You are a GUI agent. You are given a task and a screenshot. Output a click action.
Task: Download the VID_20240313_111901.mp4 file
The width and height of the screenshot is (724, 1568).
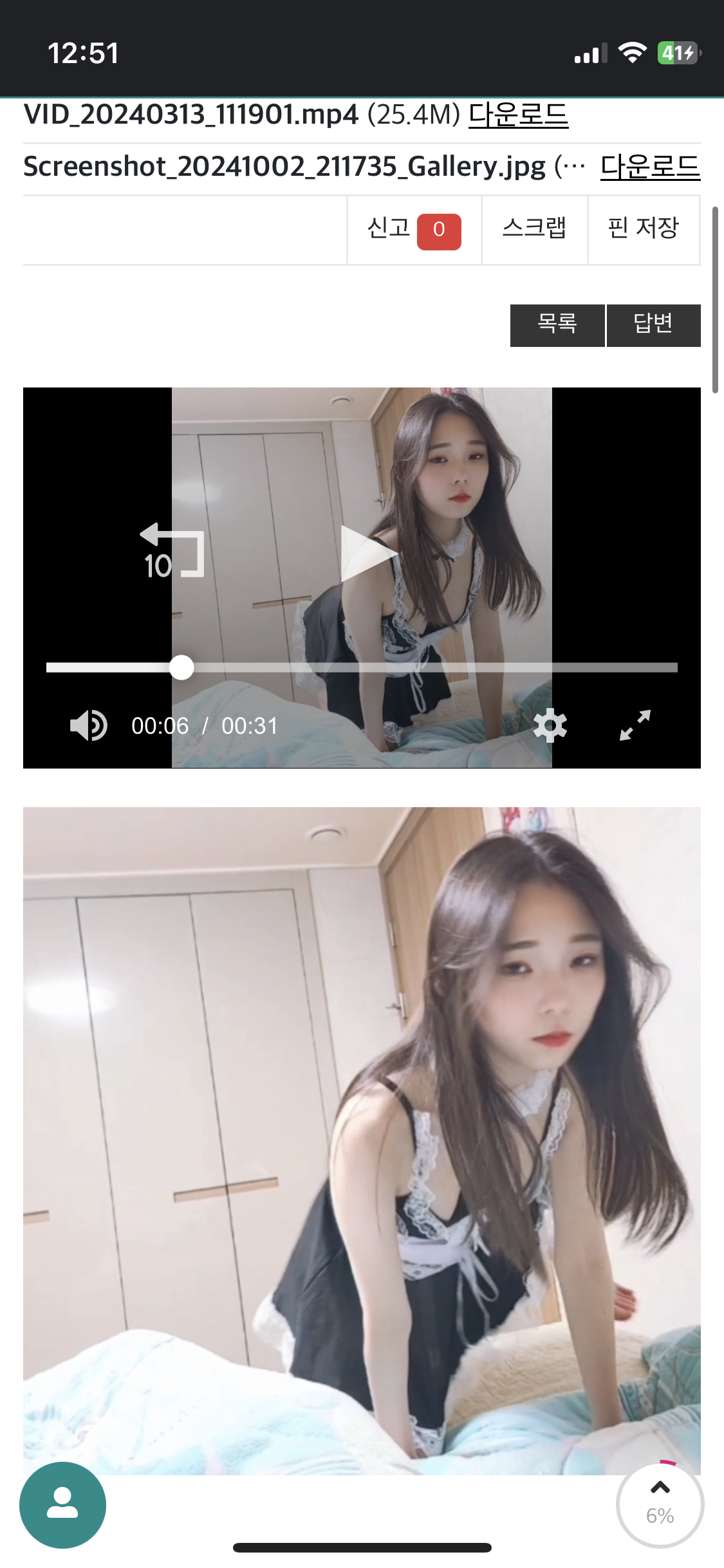click(518, 115)
